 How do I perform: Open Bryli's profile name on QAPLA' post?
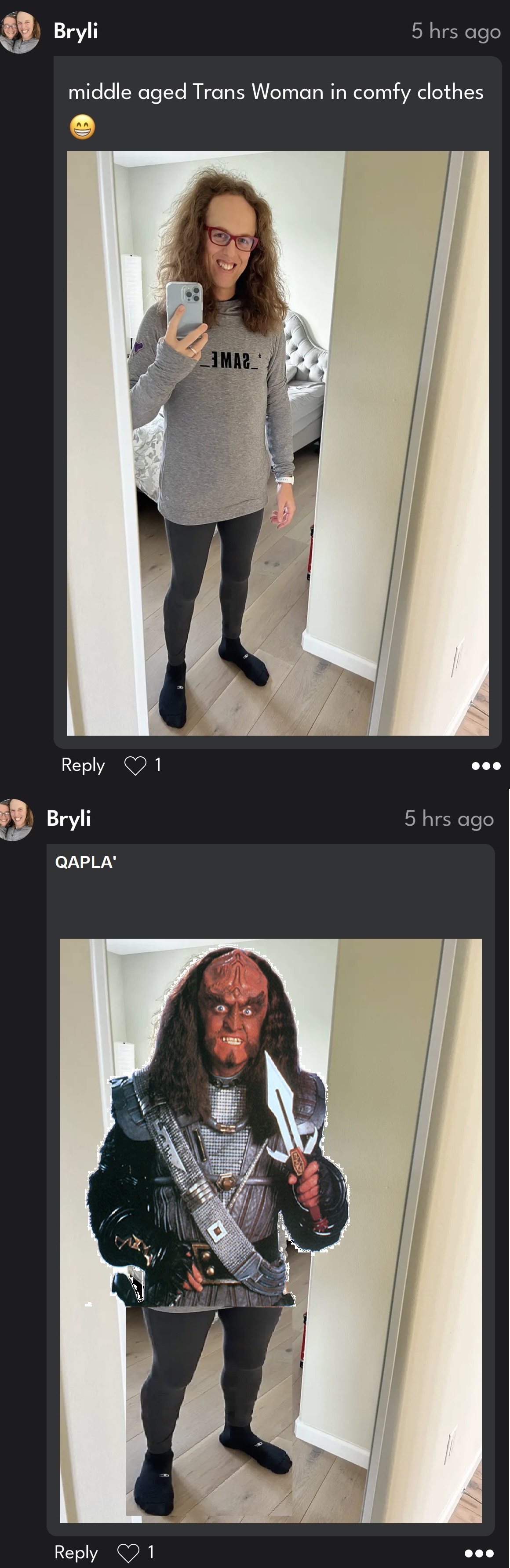coord(69,818)
